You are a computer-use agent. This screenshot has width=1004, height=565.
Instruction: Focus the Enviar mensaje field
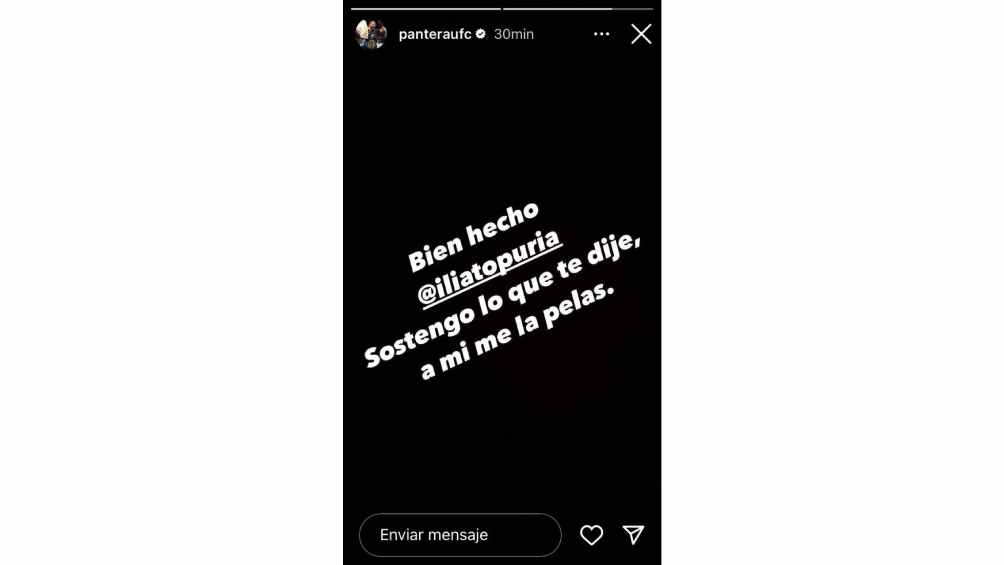tap(460, 535)
